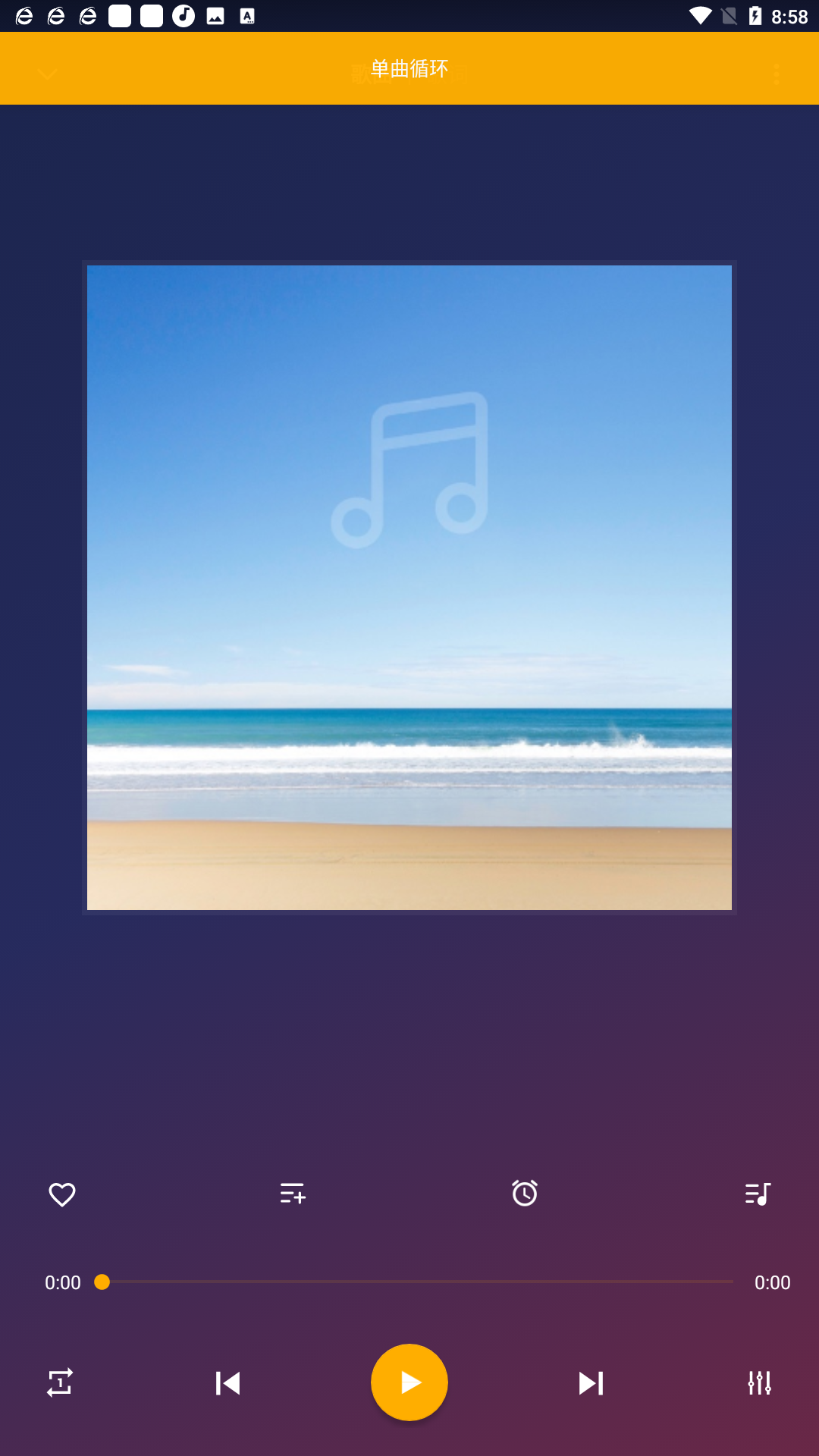Add this song to favorites
The width and height of the screenshot is (819, 1456).
click(x=62, y=1194)
